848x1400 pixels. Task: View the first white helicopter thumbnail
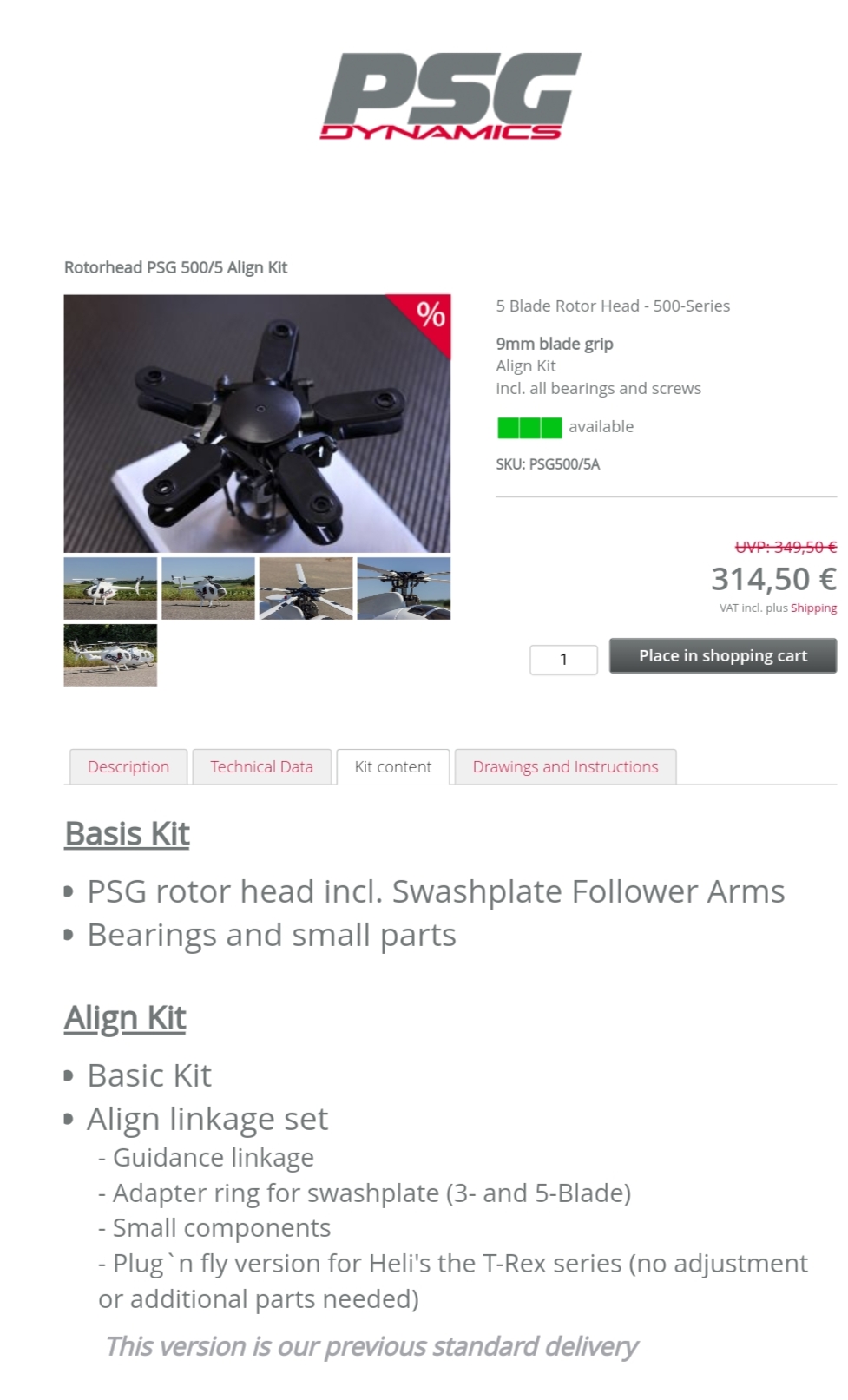point(110,588)
